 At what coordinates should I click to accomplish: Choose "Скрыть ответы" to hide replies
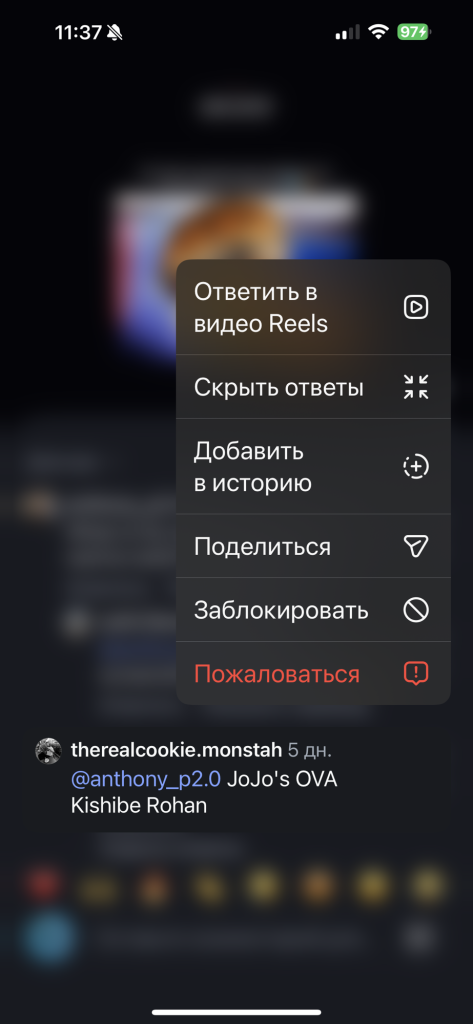click(313, 387)
